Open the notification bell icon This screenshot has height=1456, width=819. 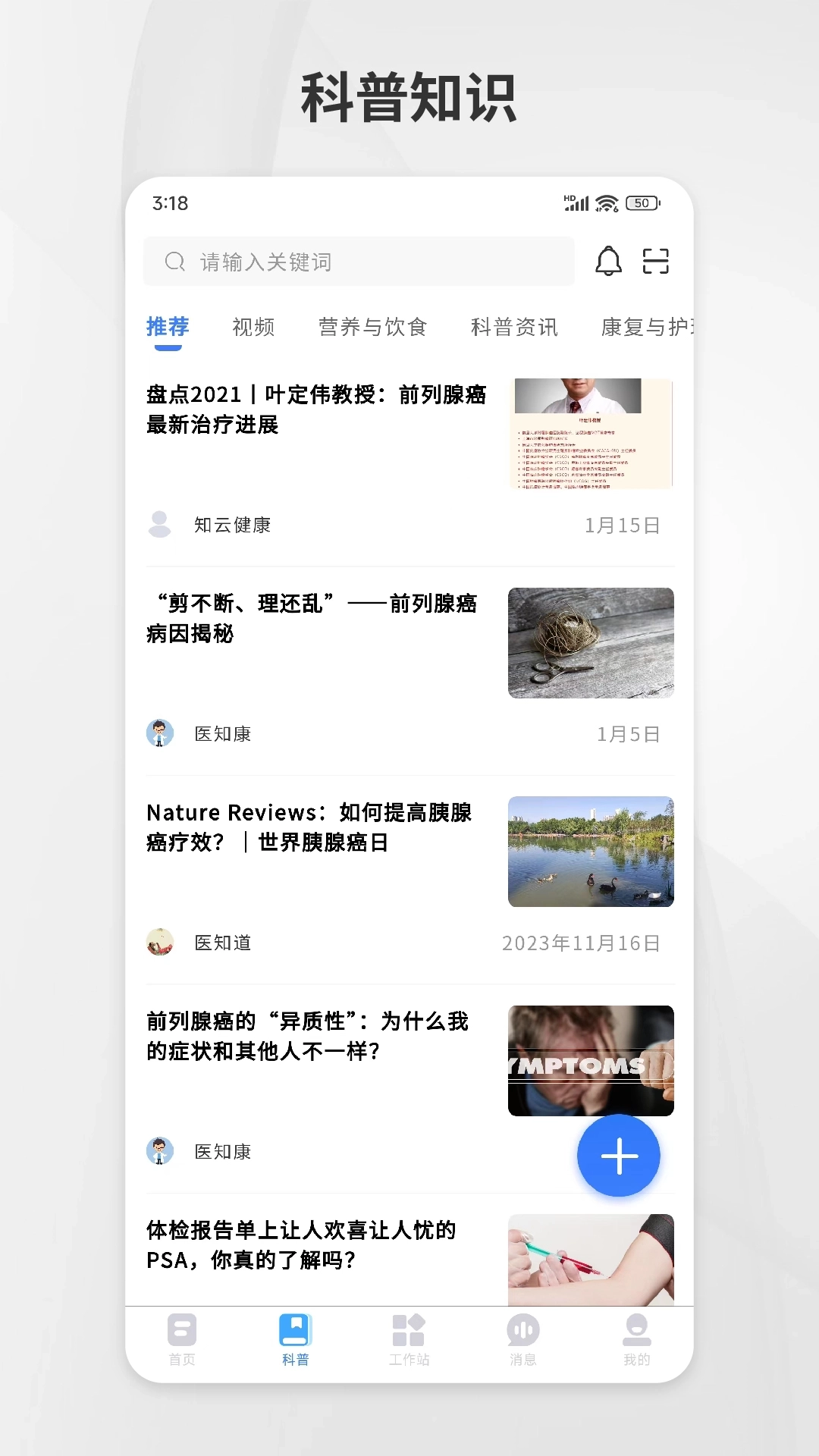(609, 261)
